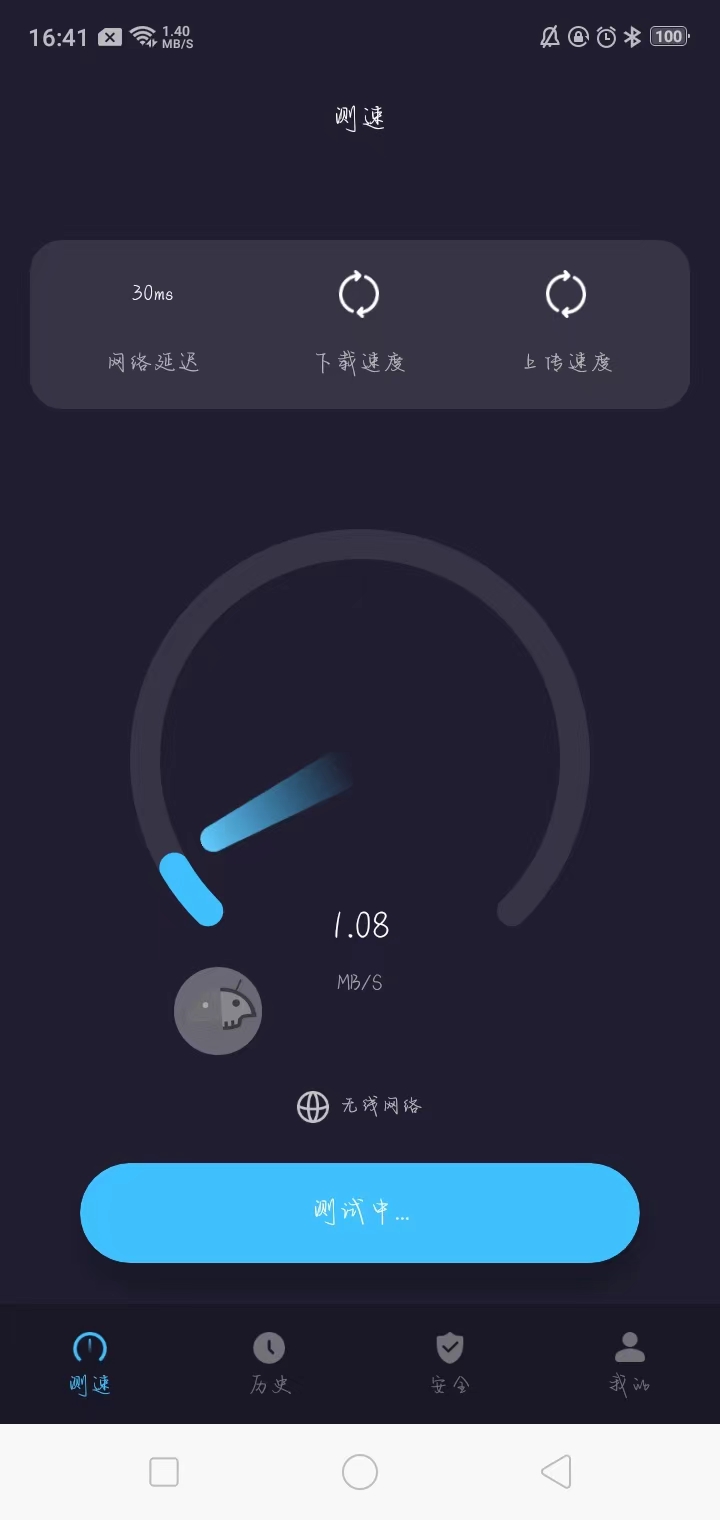The height and width of the screenshot is (1520, 720).
Task: Switch to the 历史 tab
Action: (x=269, y=1362)
